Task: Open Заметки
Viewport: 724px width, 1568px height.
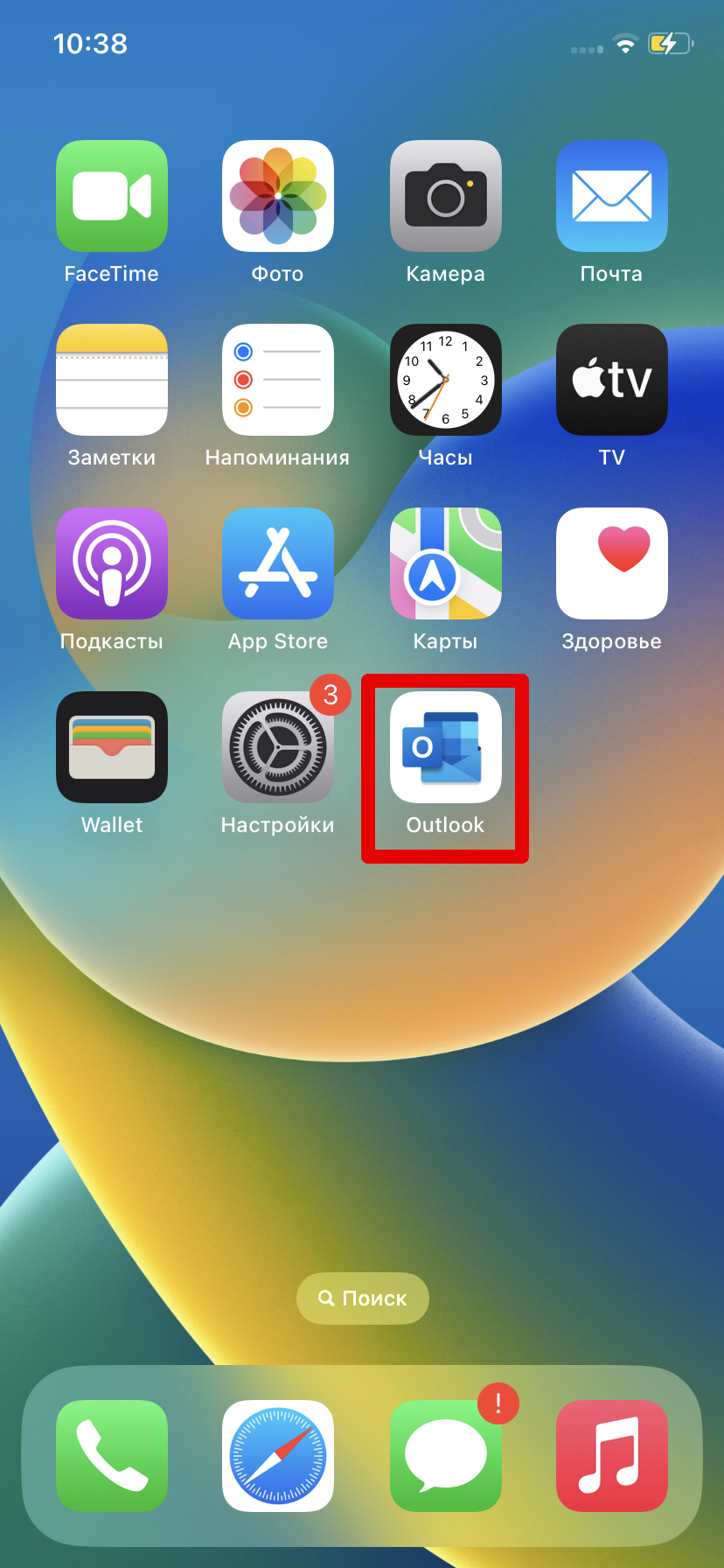Action: (111, 380)
